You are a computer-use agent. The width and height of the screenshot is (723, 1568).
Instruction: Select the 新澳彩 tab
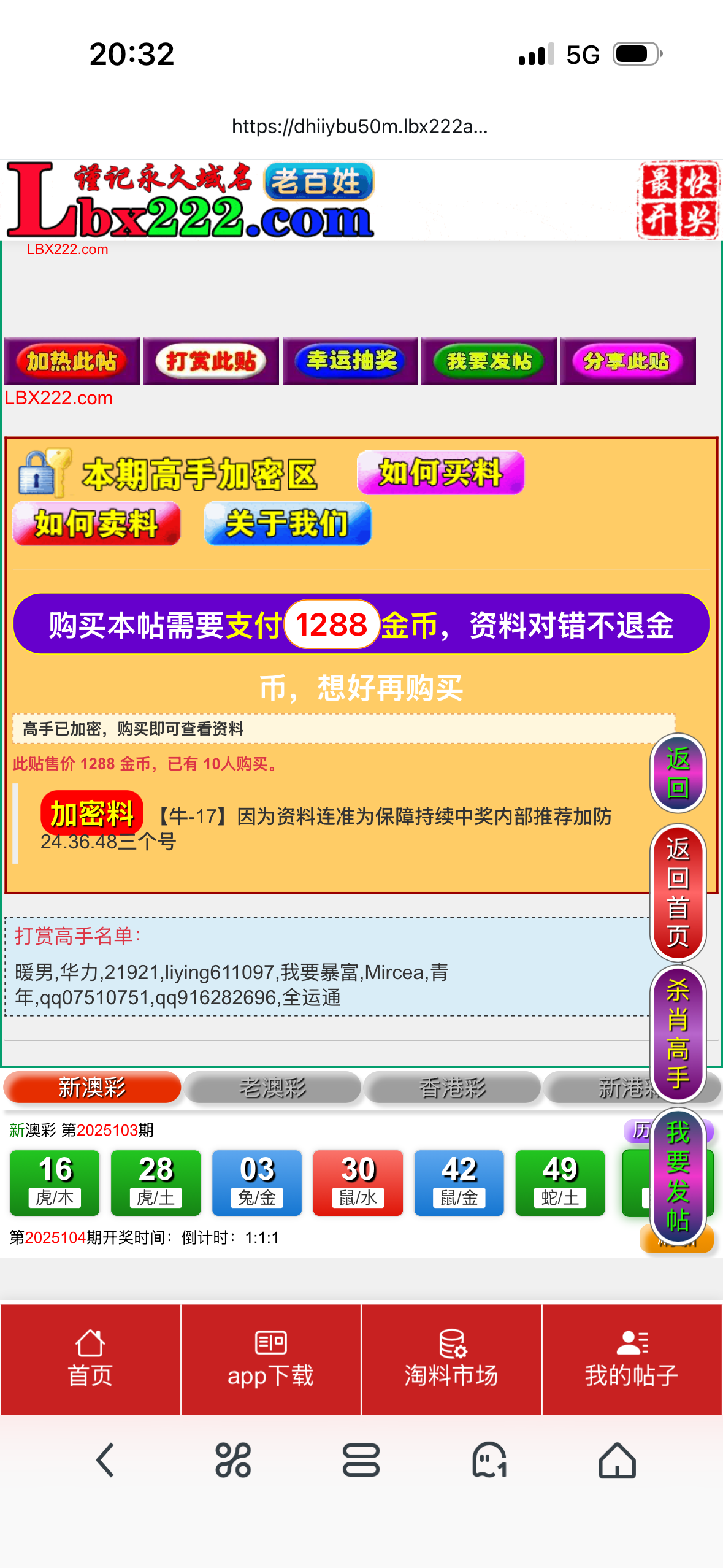[x=92, y=1087]
